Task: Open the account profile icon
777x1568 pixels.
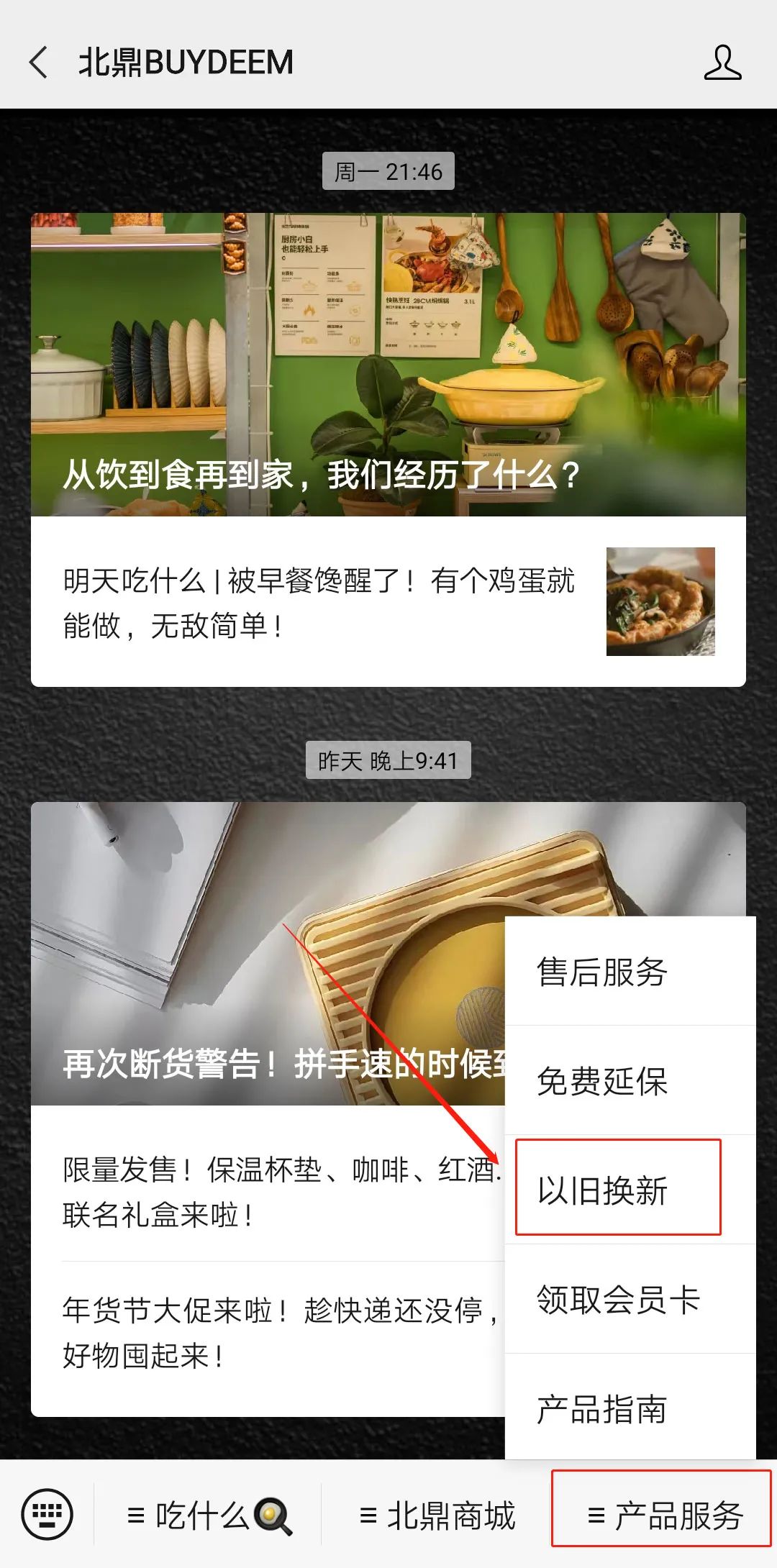Action: click(722, 62)
